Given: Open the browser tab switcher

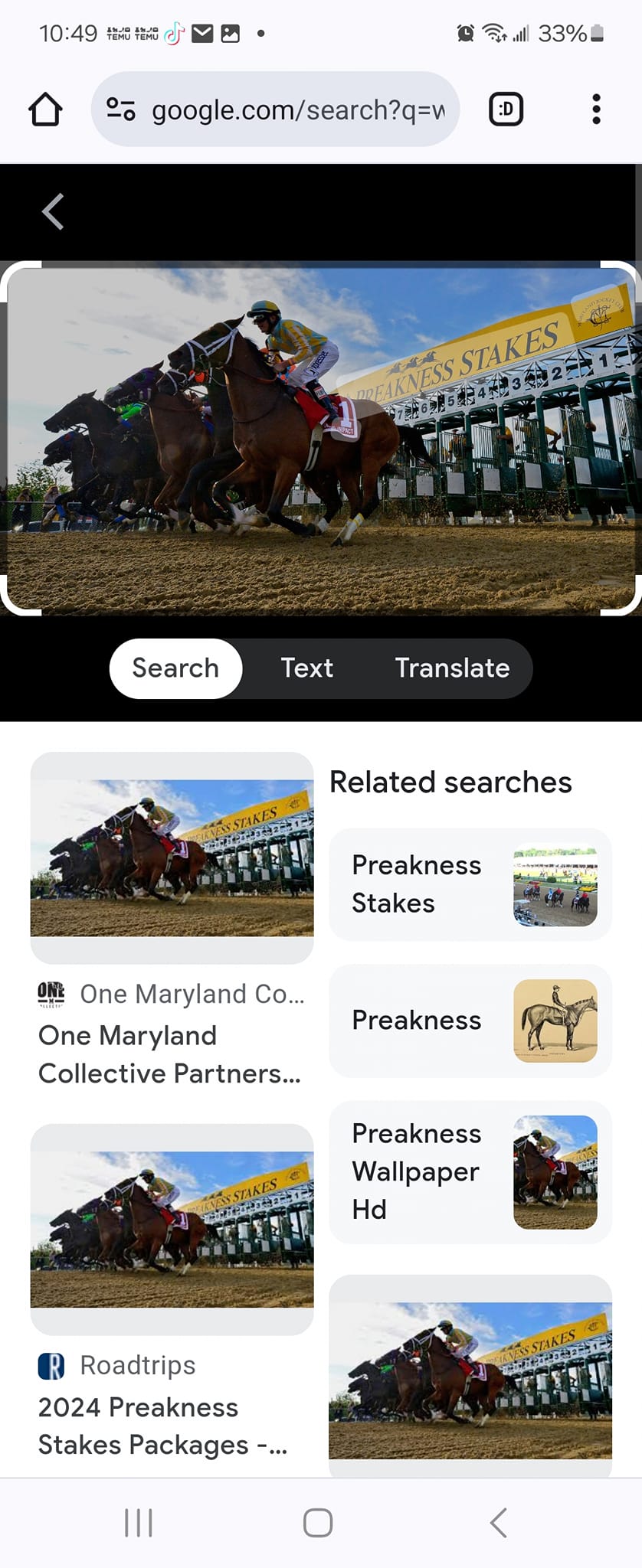Looking at the screenshot, I should [506, 109].
